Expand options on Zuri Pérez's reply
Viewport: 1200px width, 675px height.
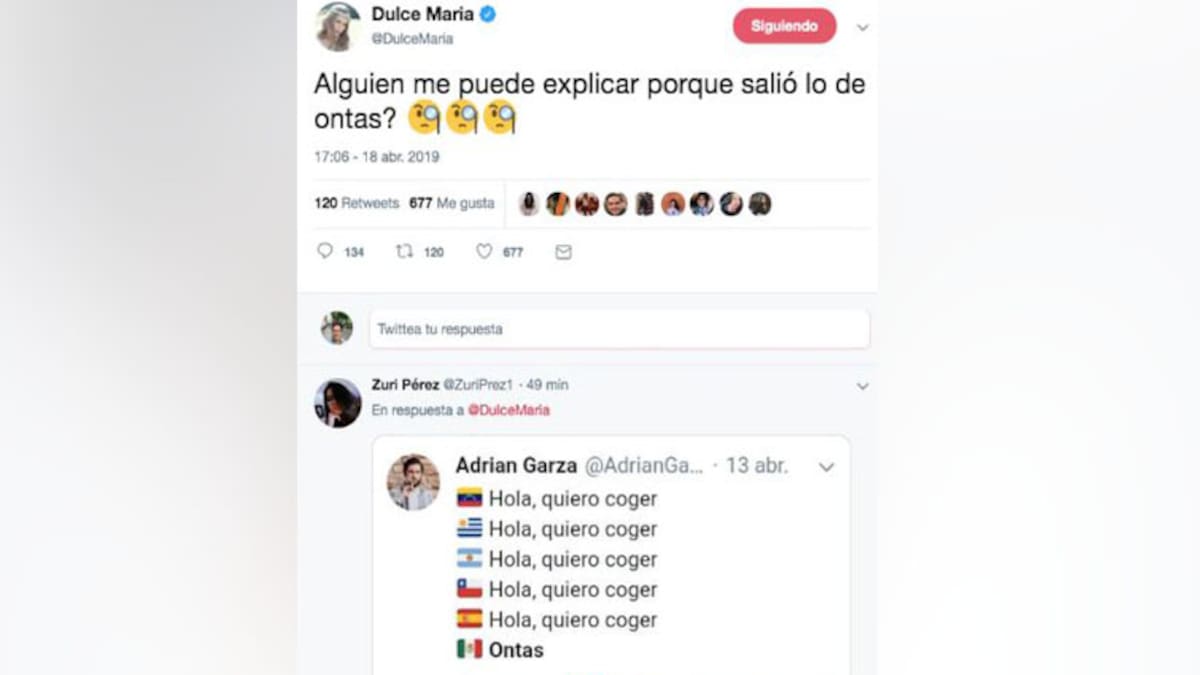point(862,386)
